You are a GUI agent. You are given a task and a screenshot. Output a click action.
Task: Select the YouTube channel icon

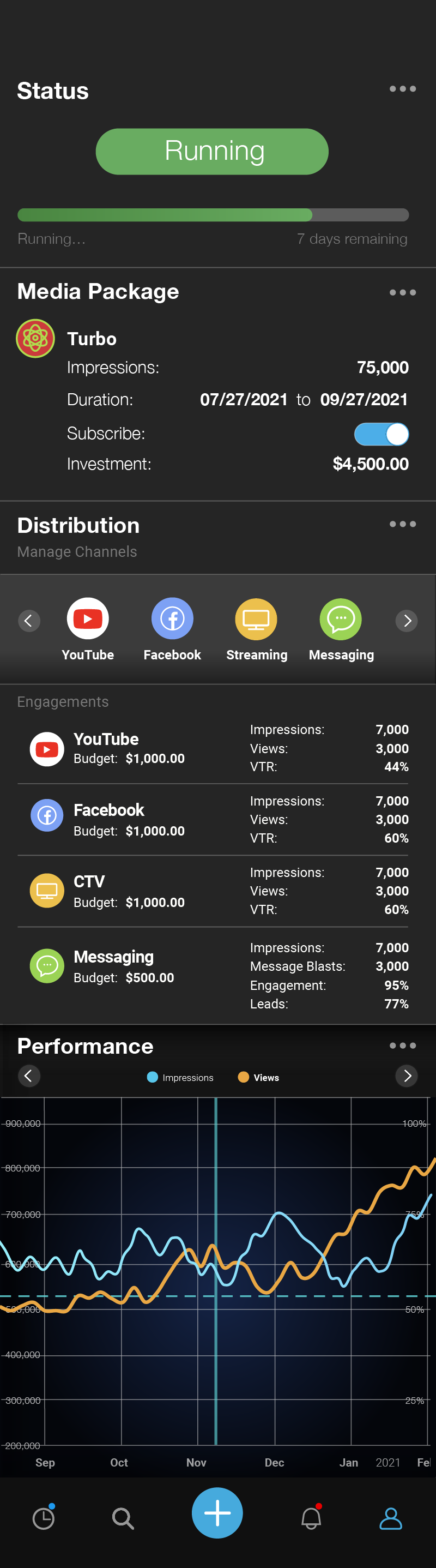point(88,619)
